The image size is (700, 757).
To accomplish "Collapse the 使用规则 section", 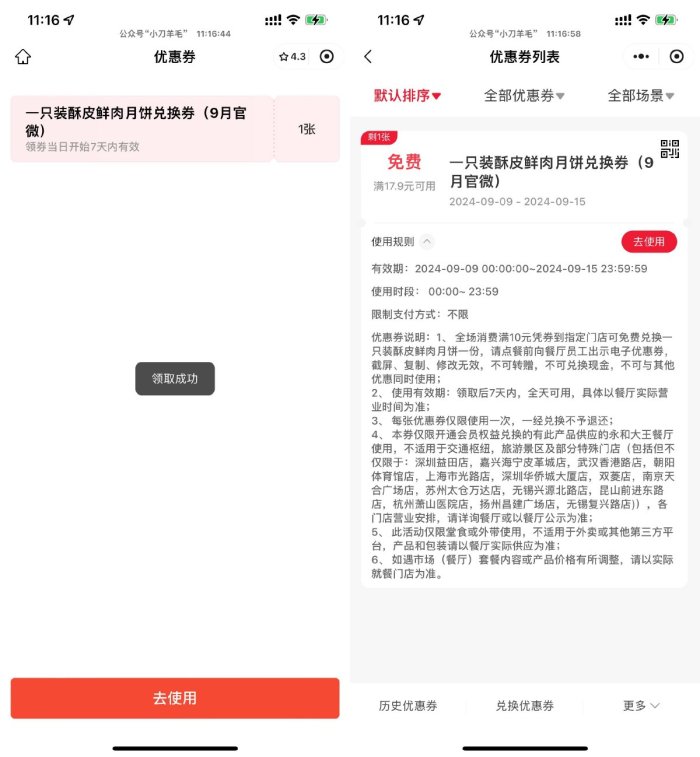I will click(x=426, y=241).
